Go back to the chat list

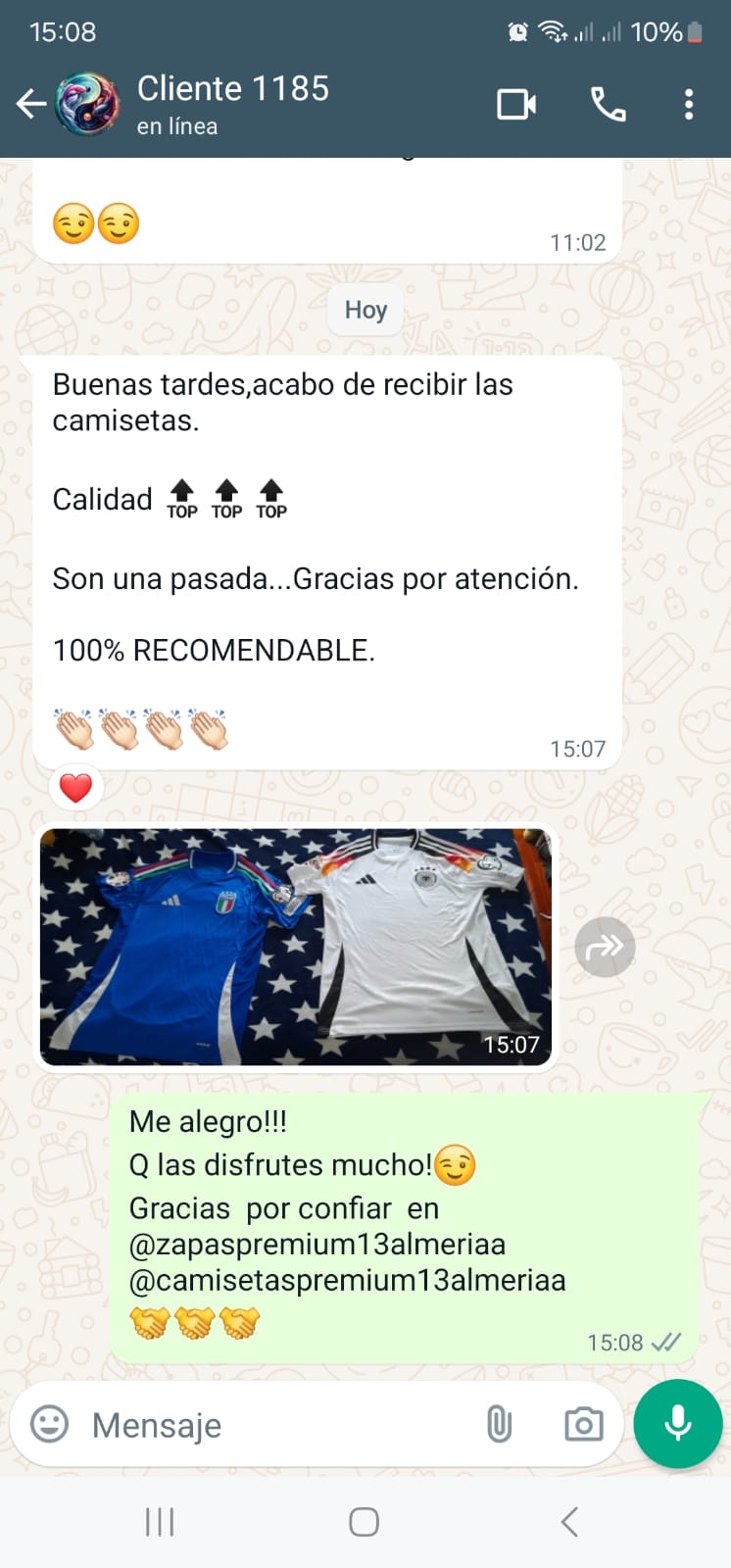(x=31, y=103)
